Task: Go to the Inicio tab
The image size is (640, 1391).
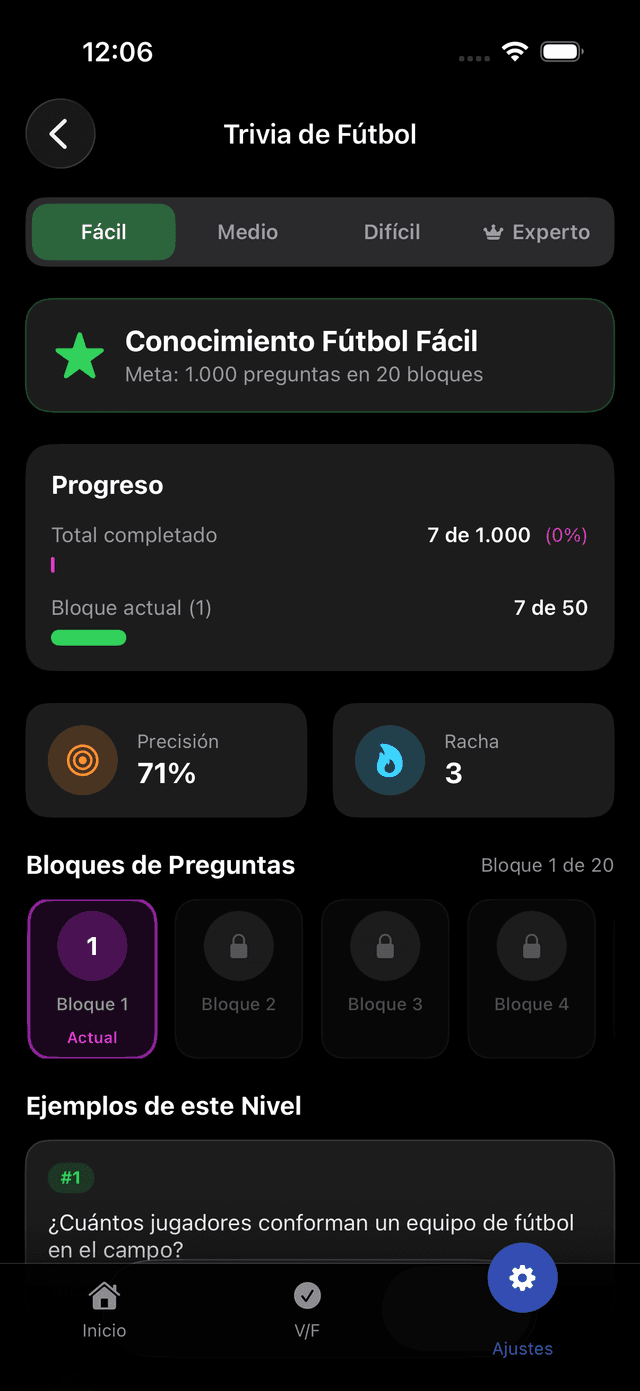Action: [x=105, y=1310]
